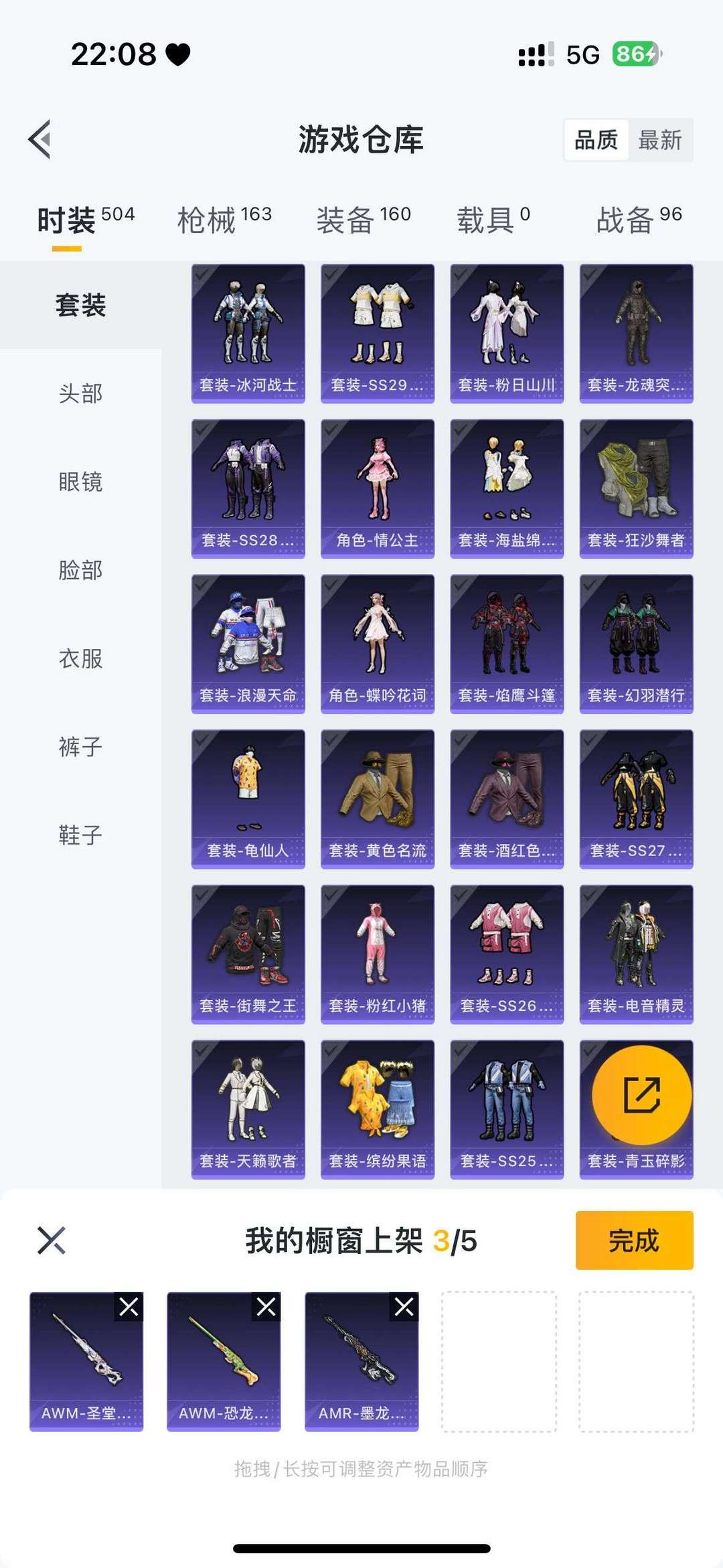Screen dimensions: 723x1568
Task: Go back using the top-left arrow
Action: 40,139
